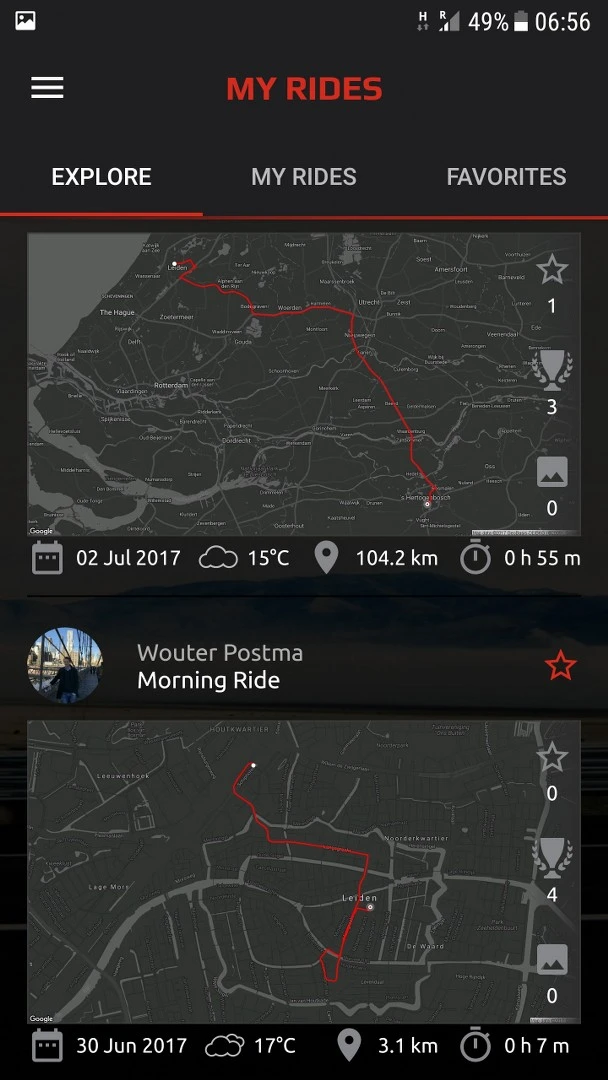View trophies for the 02 Jul 2017 ride

[x=552, y=370]
